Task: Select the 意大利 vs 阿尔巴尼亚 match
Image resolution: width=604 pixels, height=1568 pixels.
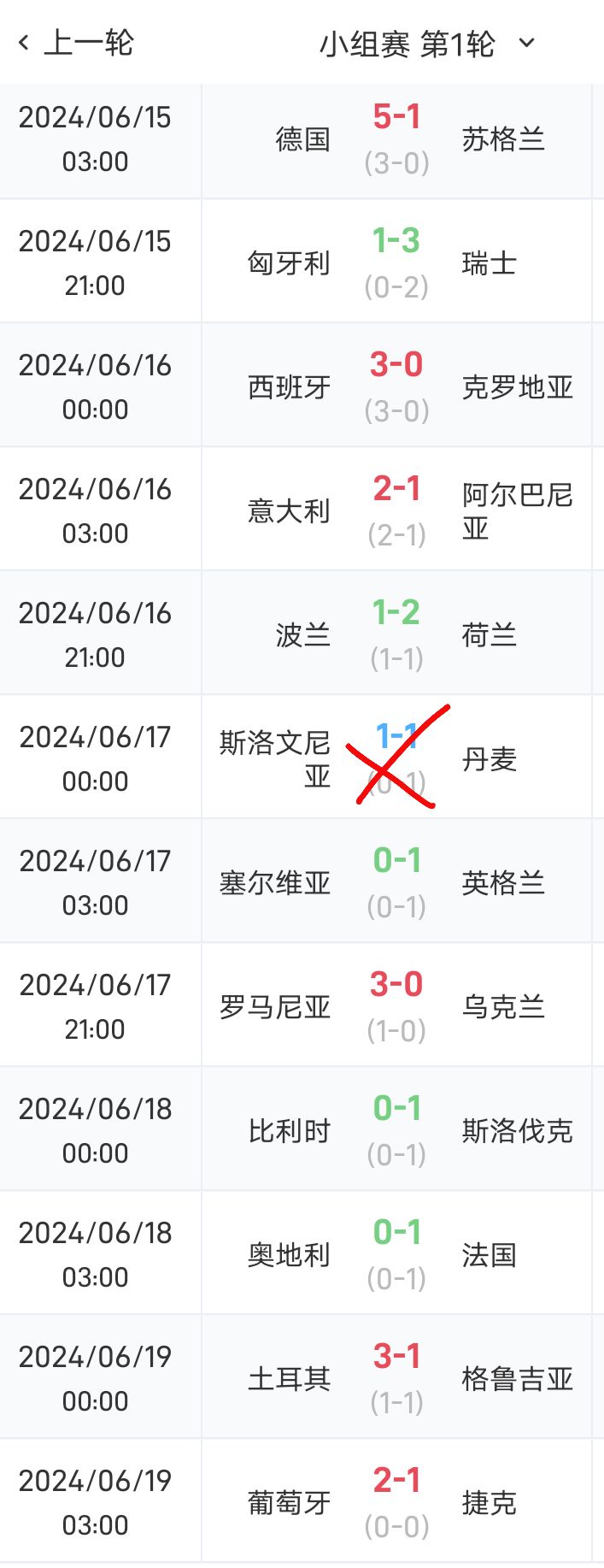Action: tap(396, 510)
